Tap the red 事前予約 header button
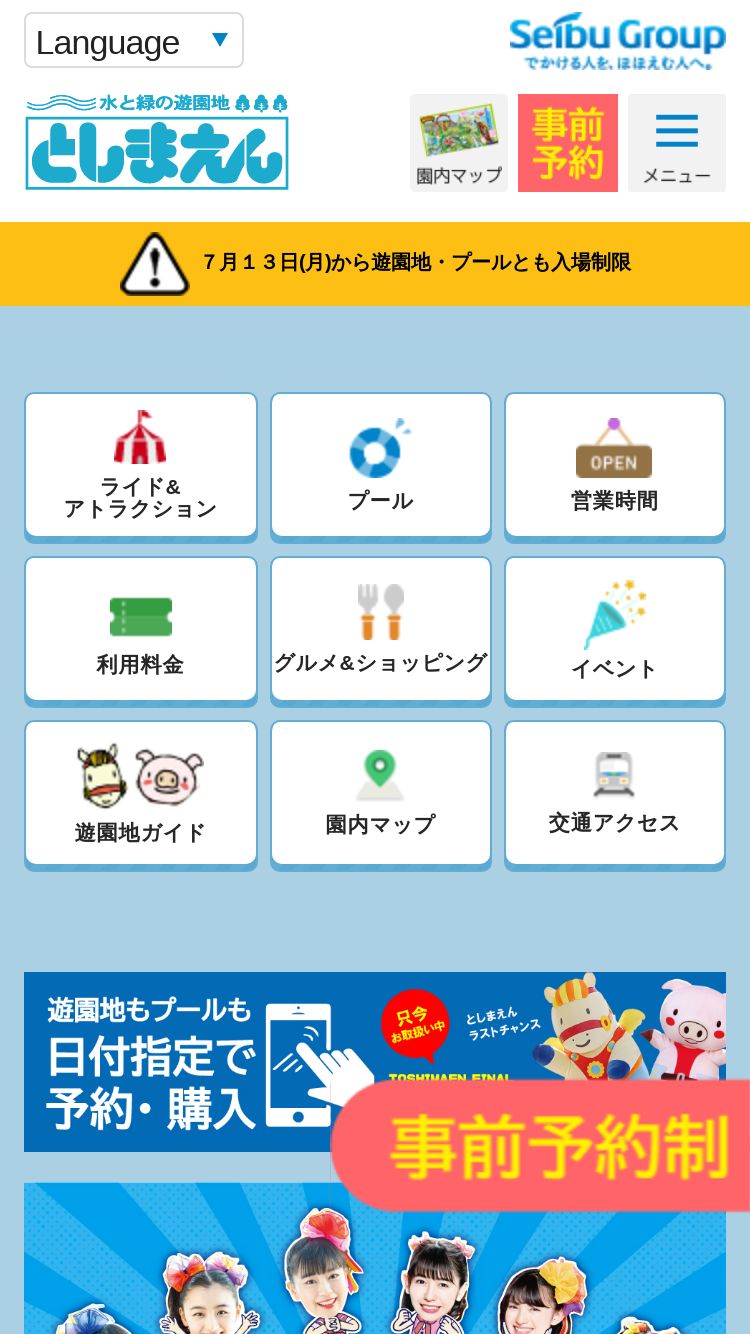 [x=568, y=143]
